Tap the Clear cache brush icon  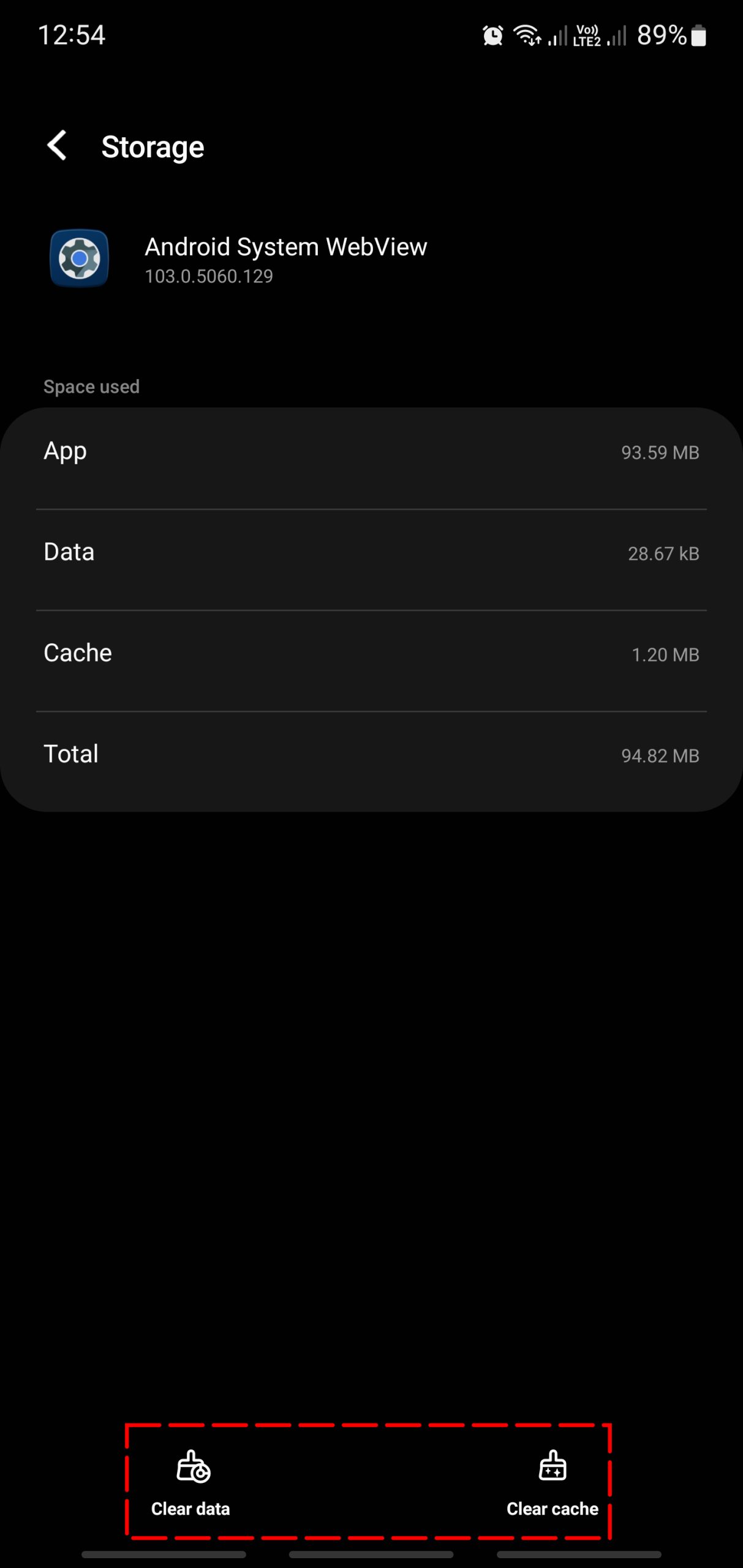coord(553,1465)
